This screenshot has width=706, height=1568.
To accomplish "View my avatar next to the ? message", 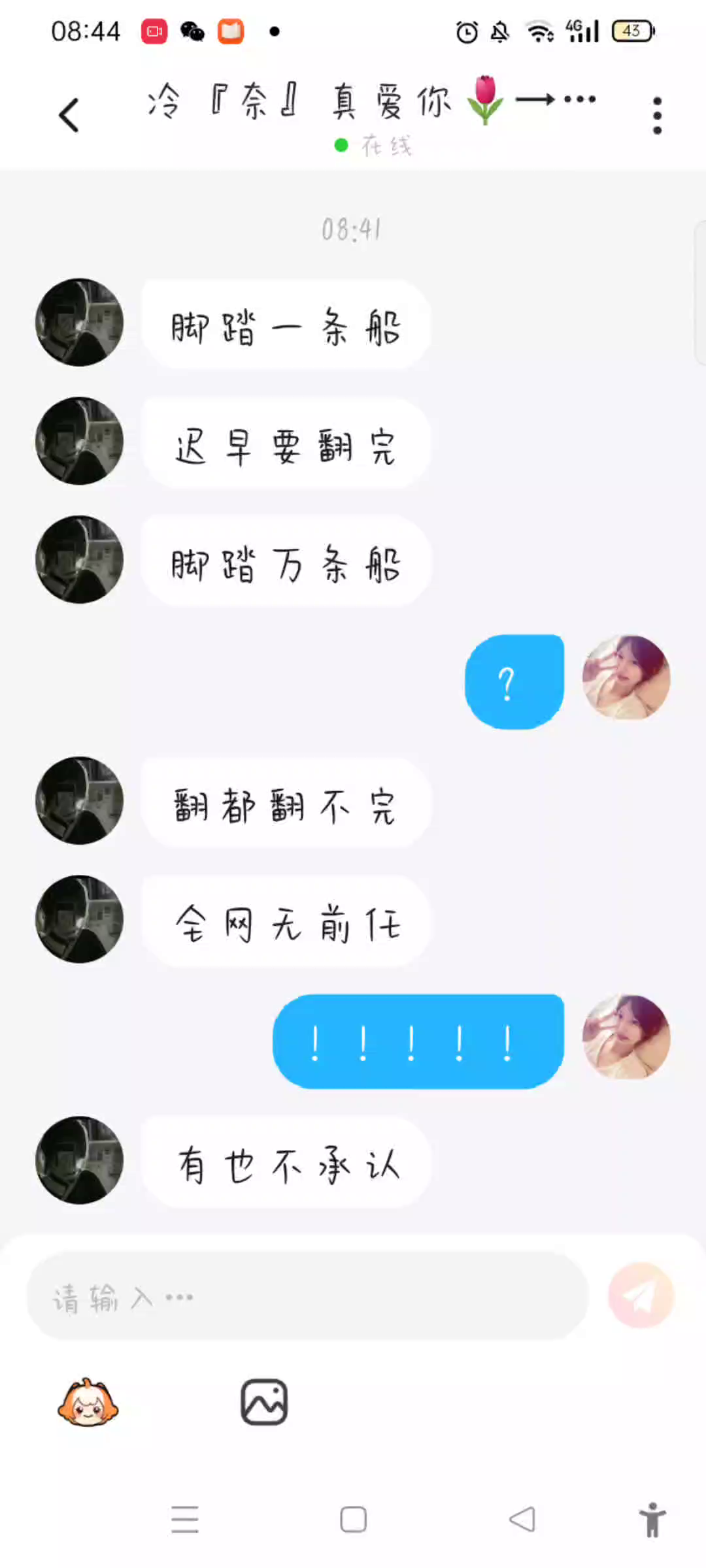I will [x=626, y=678].
